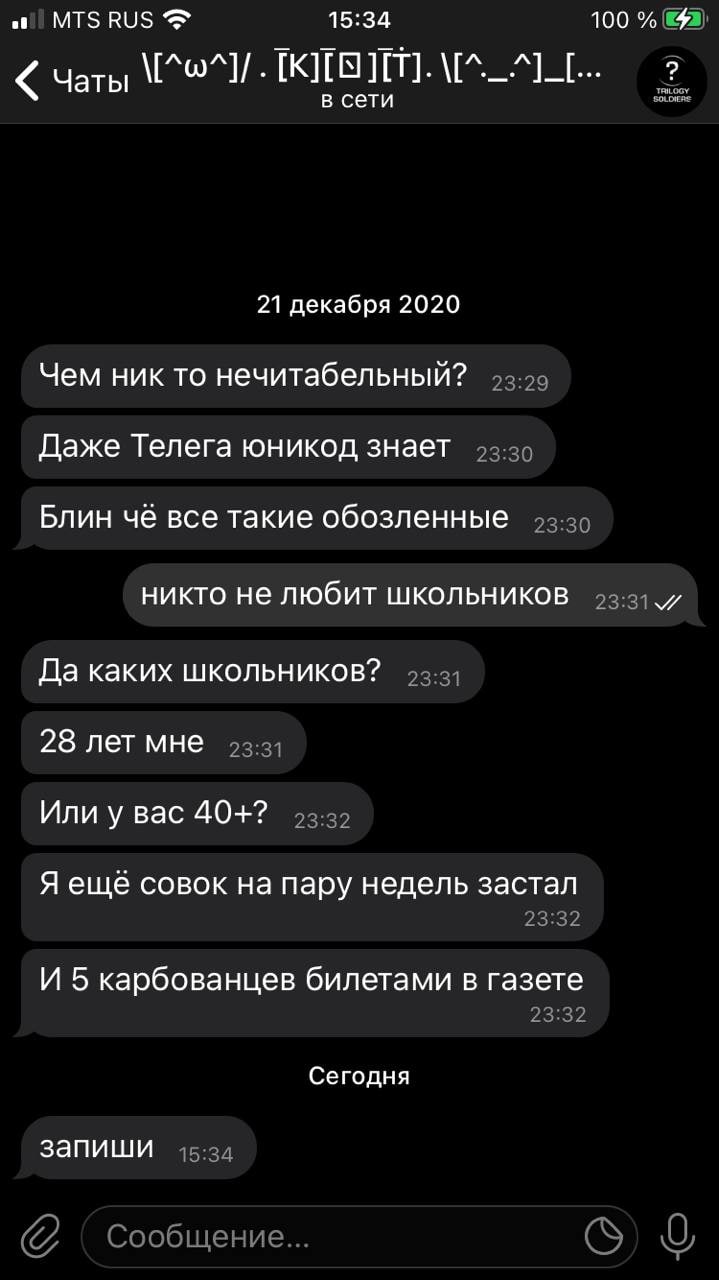This screenshot has height=1280, width=719.
Task: Open the contact's profile avatar
Action: 671,81
